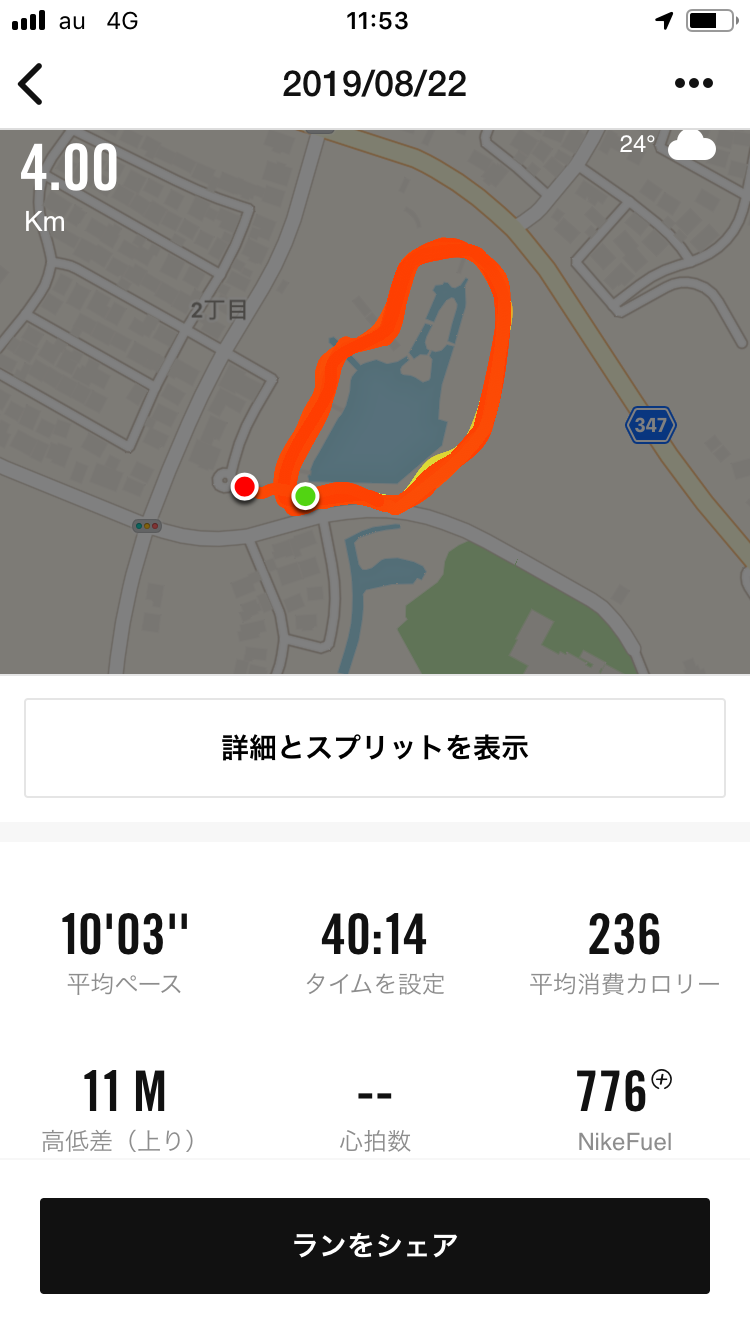The height and width of the screenshot is (1334, 750).
Task: Open NikeFuel plus info icon
Action: click(662, 1079)
